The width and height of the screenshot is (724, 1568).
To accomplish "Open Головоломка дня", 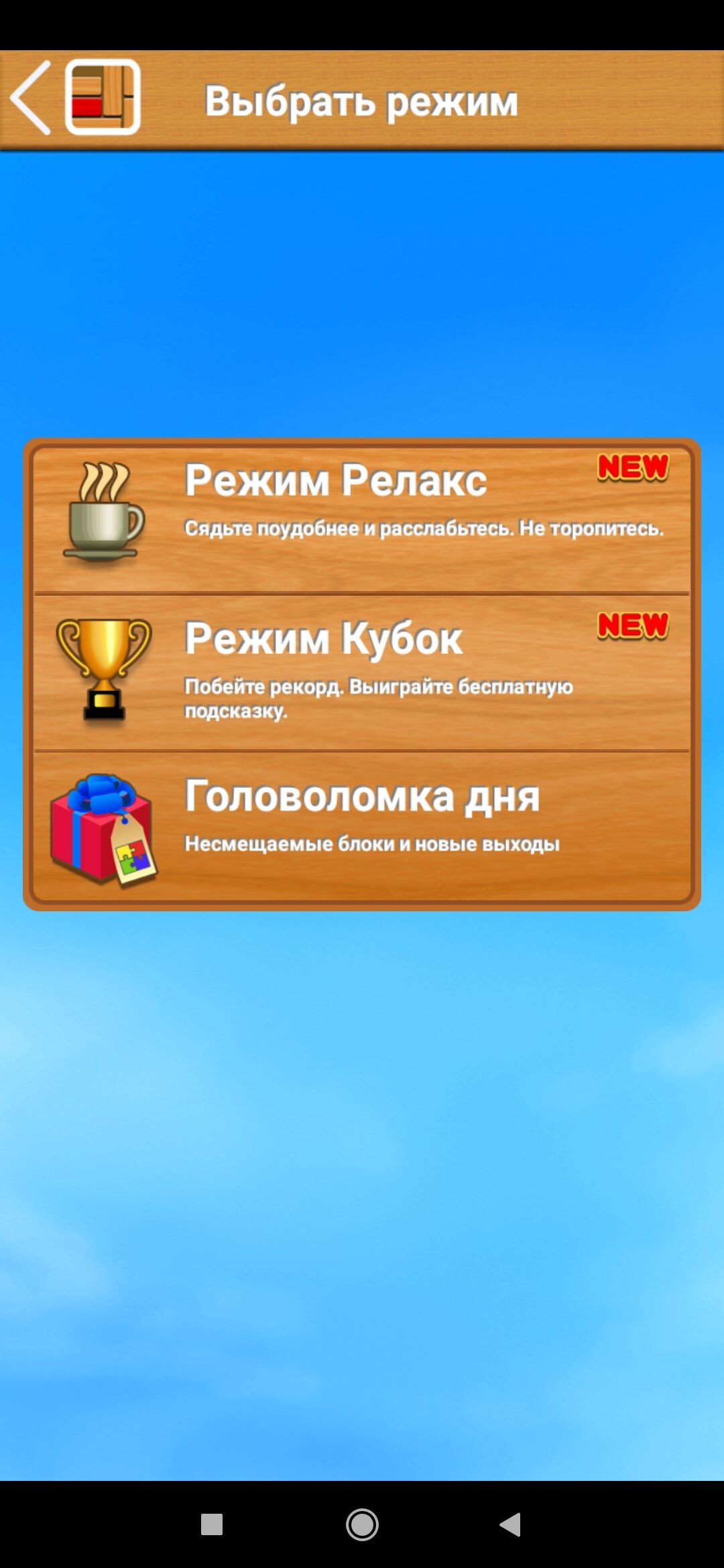I will pos(362,827).
